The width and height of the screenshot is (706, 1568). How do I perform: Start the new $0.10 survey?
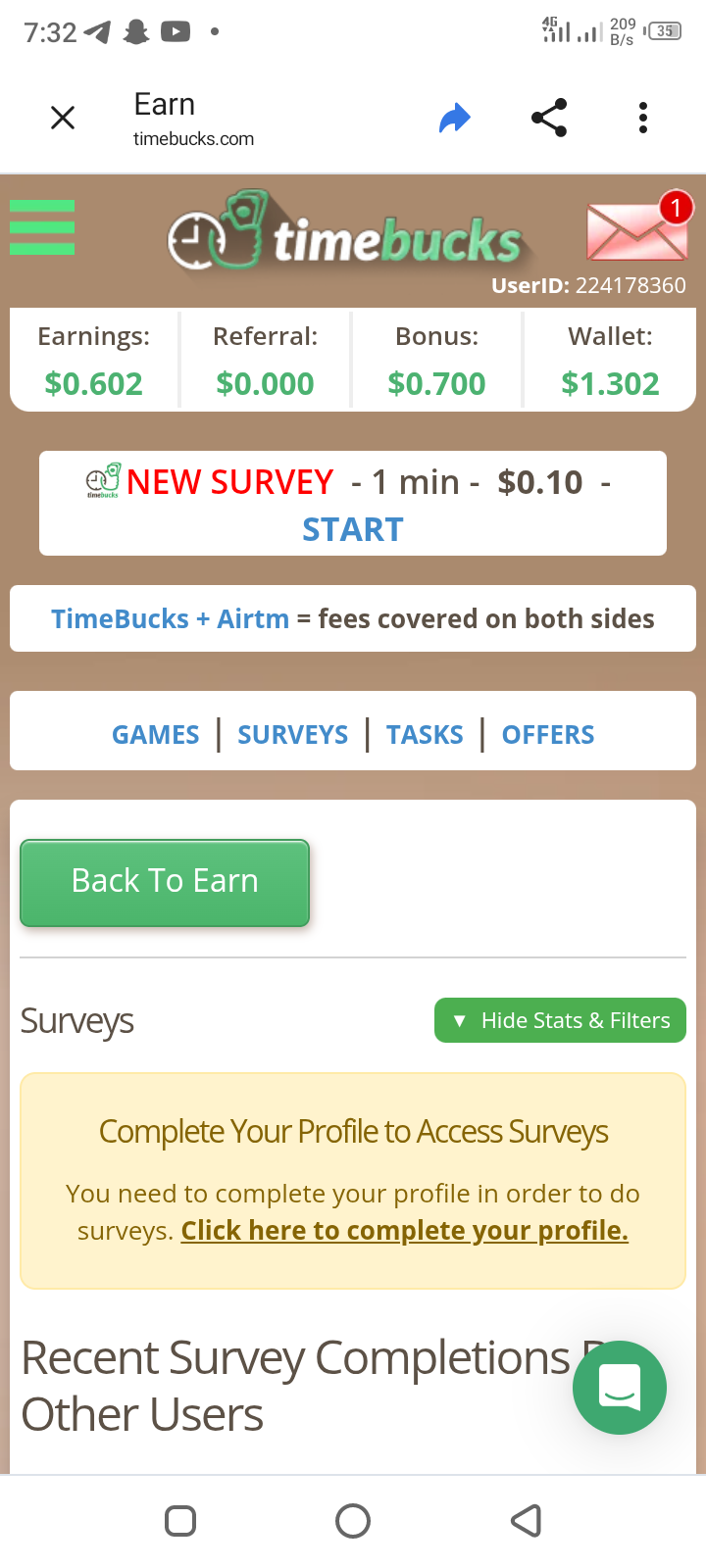click(352, 529)
